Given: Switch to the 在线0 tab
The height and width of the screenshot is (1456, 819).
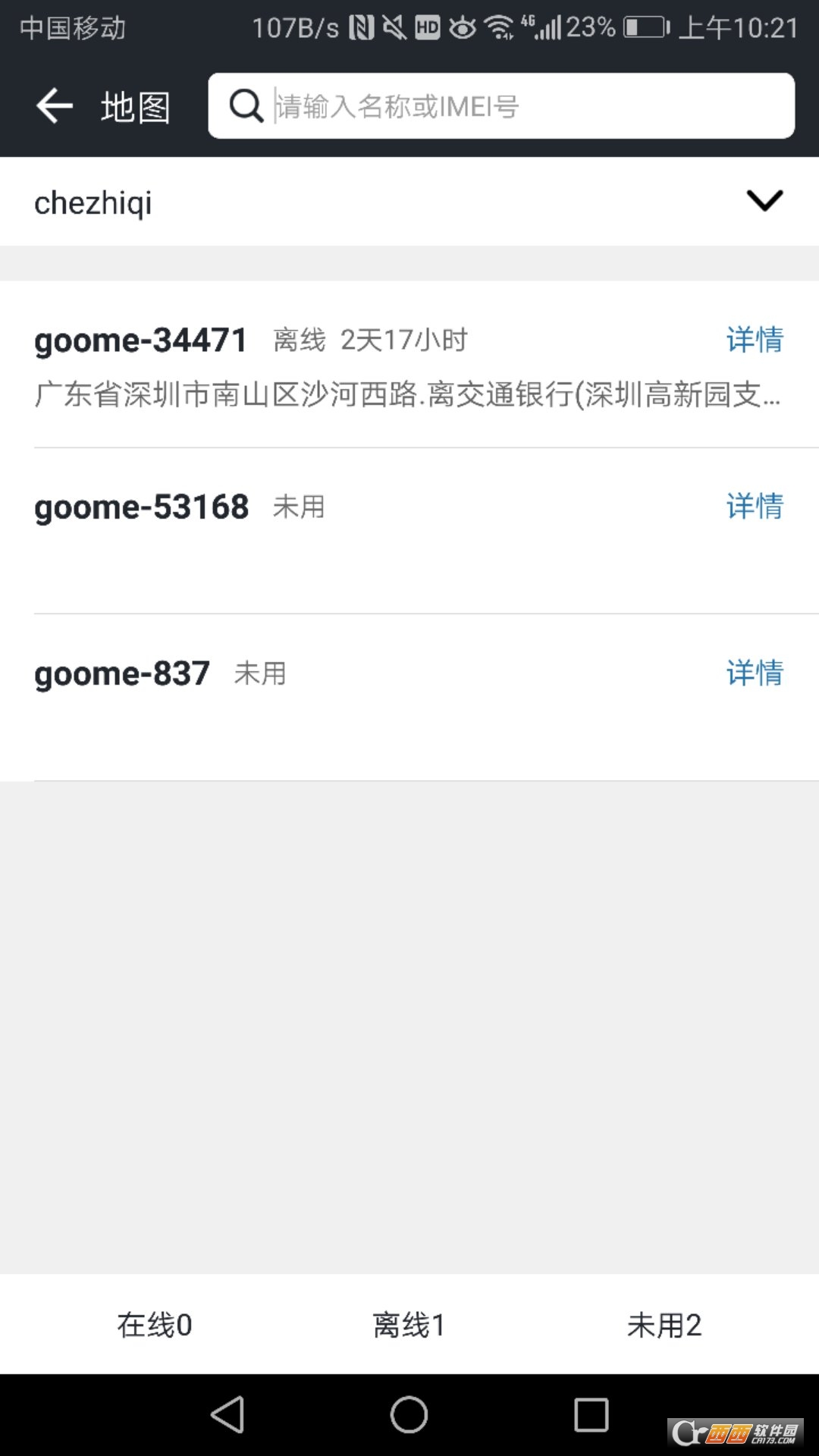Looking at the screenshot, I should 154,1325.
